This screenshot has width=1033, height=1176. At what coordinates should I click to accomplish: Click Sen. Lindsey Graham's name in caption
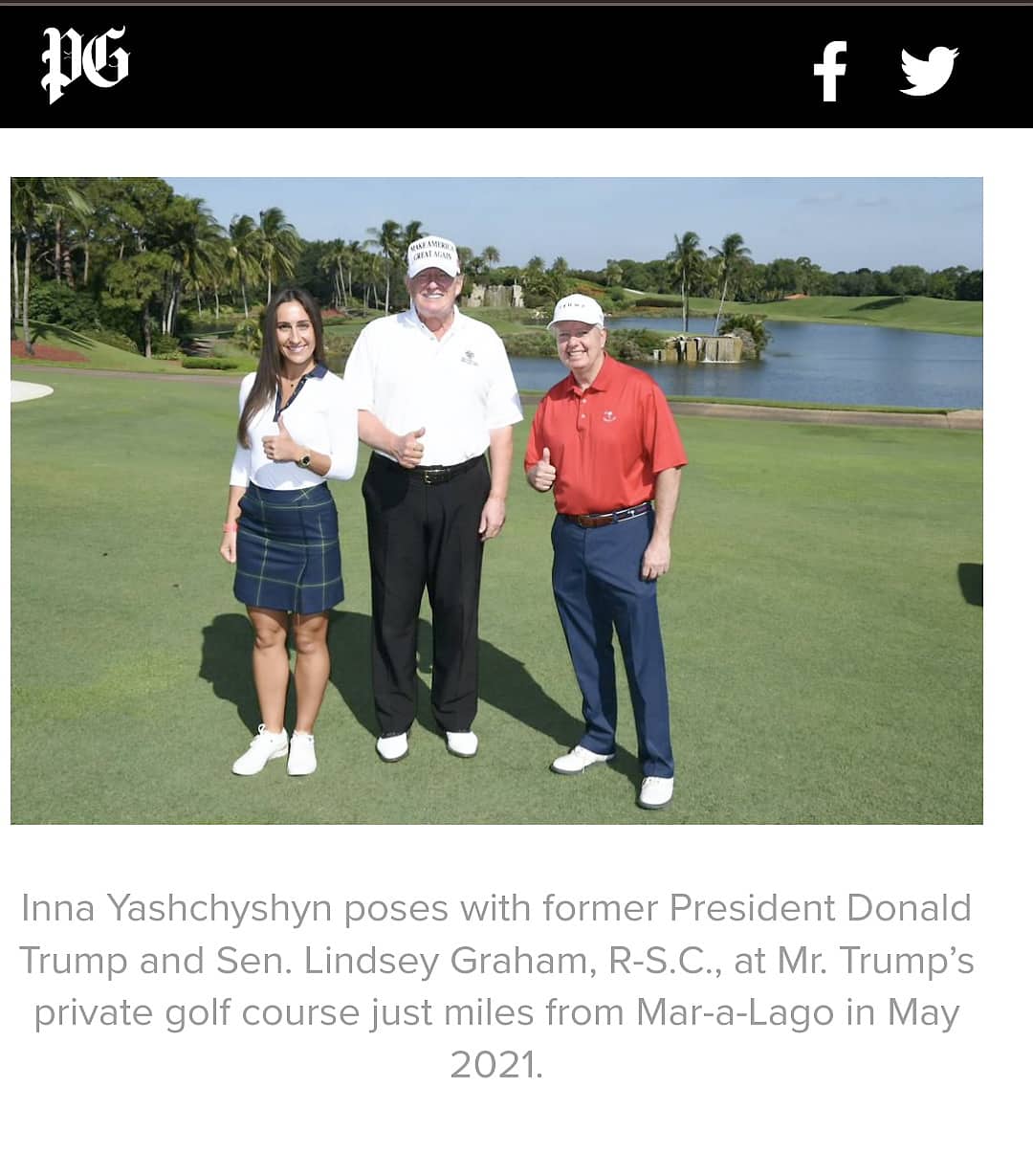click(440, 962)
